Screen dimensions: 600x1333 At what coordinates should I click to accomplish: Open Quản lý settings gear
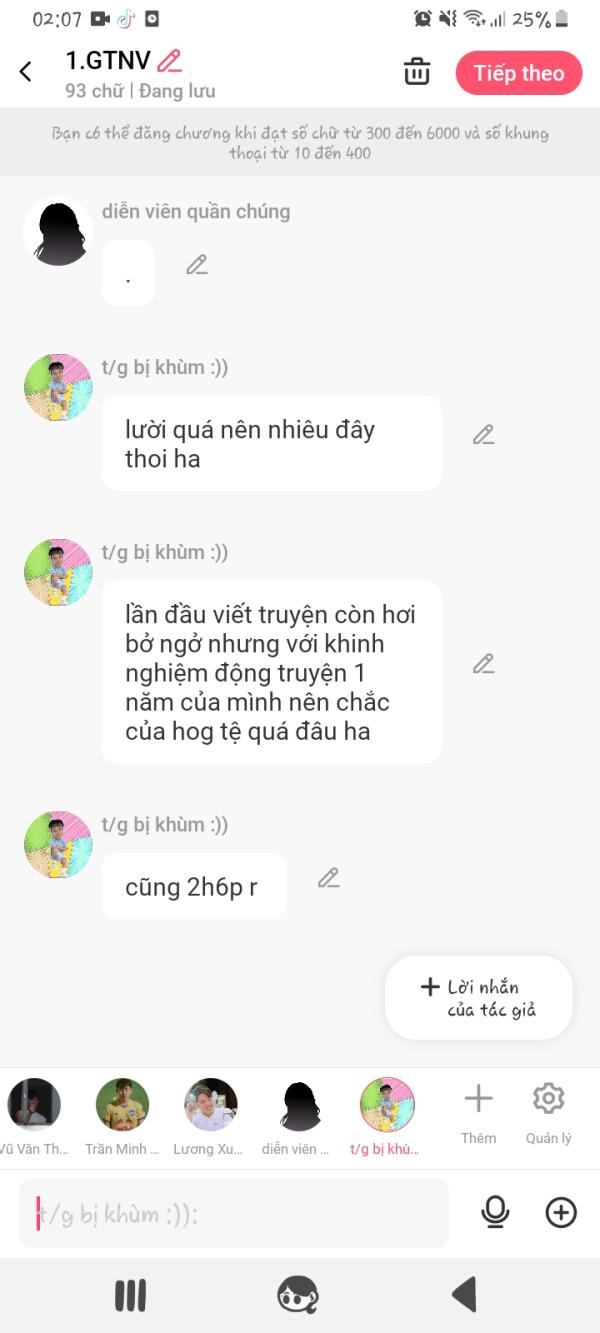pos(548,1112)
